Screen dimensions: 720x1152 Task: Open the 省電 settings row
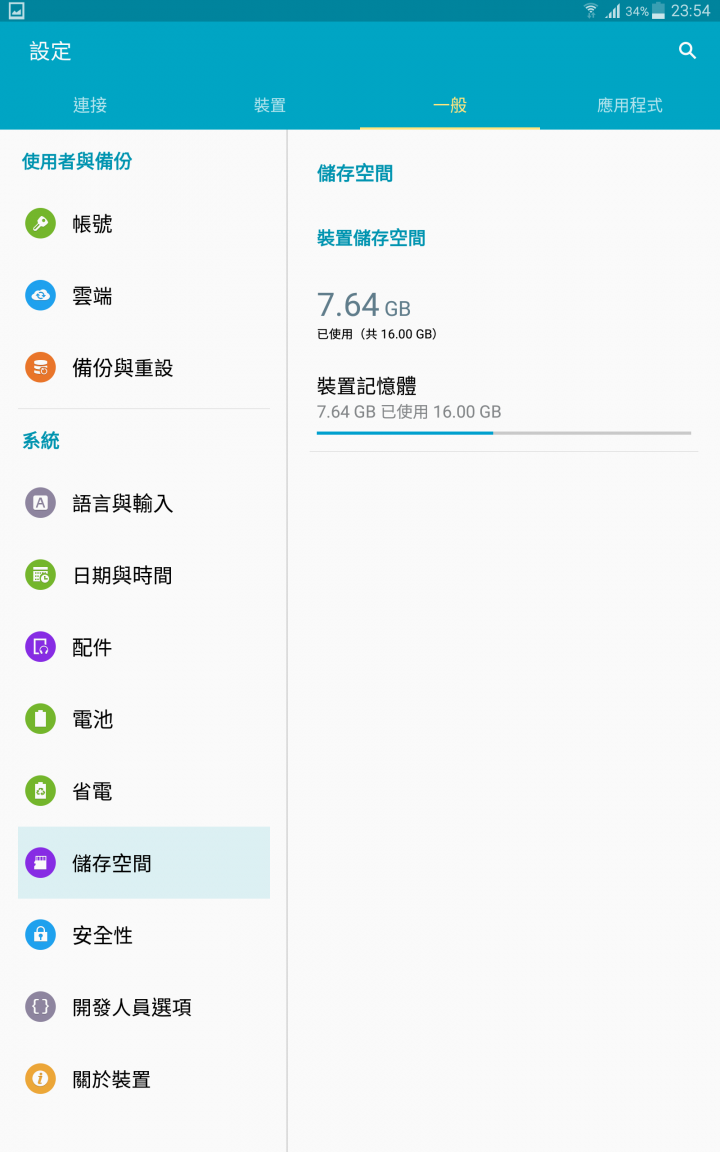[144, 791]
